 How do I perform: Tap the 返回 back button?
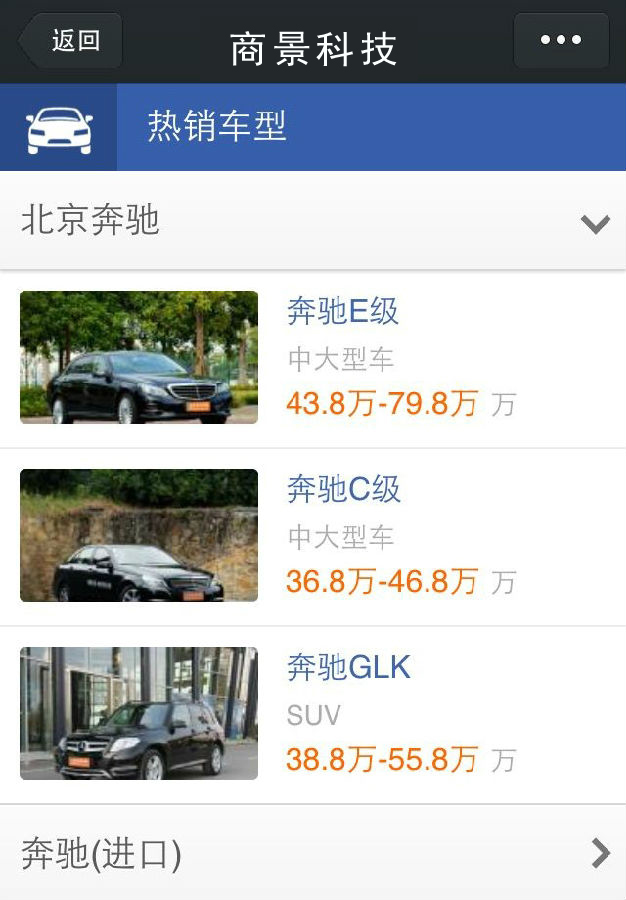click(x=70, y=41)
